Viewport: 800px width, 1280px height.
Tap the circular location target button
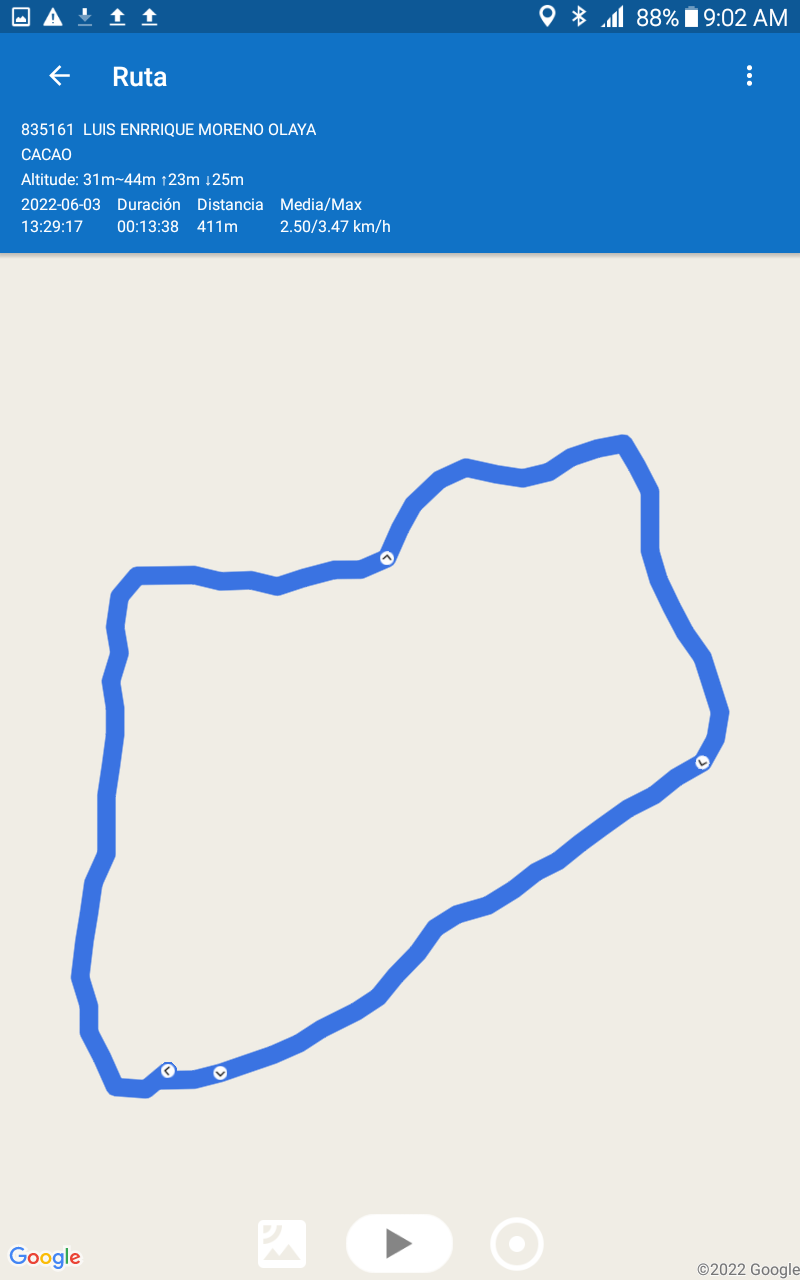tap(517, 1244)
